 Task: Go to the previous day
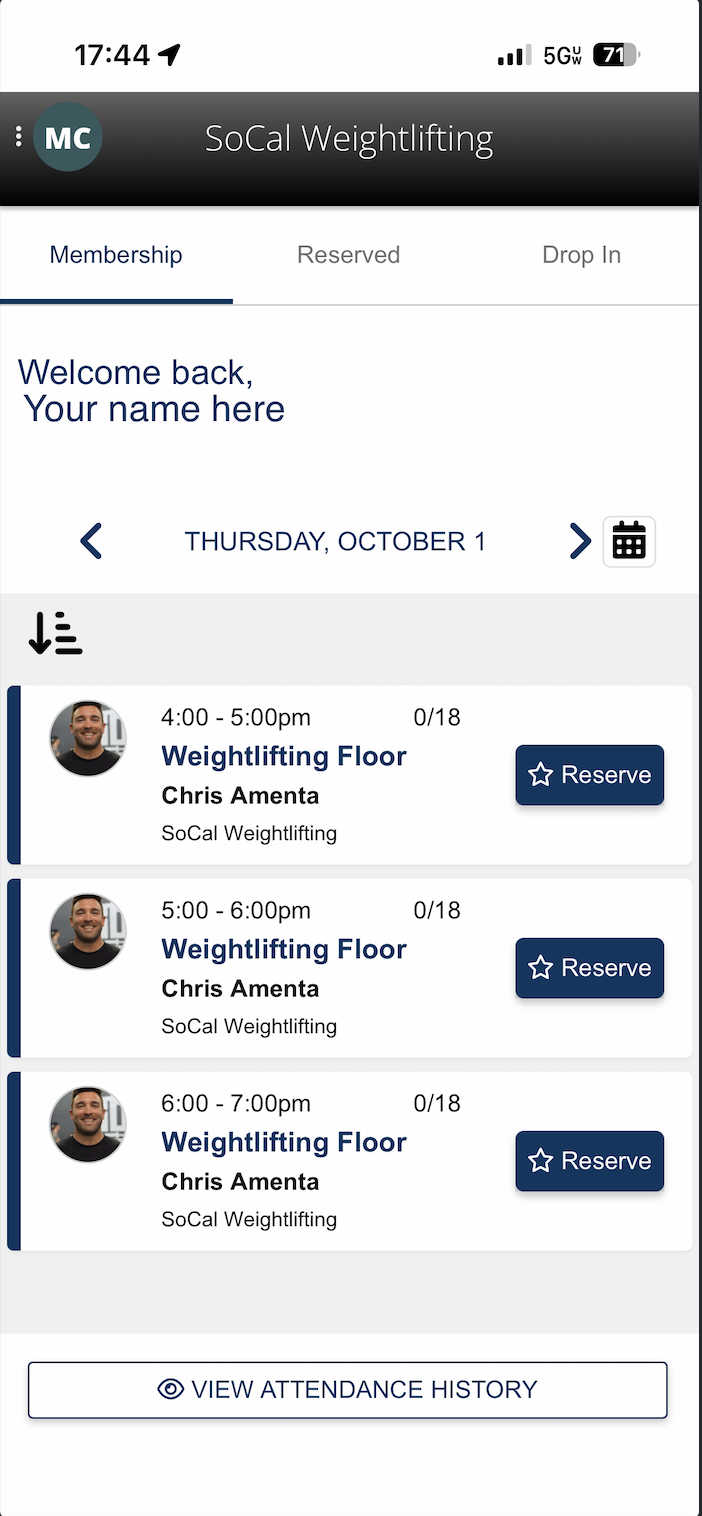(x=91, y=541)
